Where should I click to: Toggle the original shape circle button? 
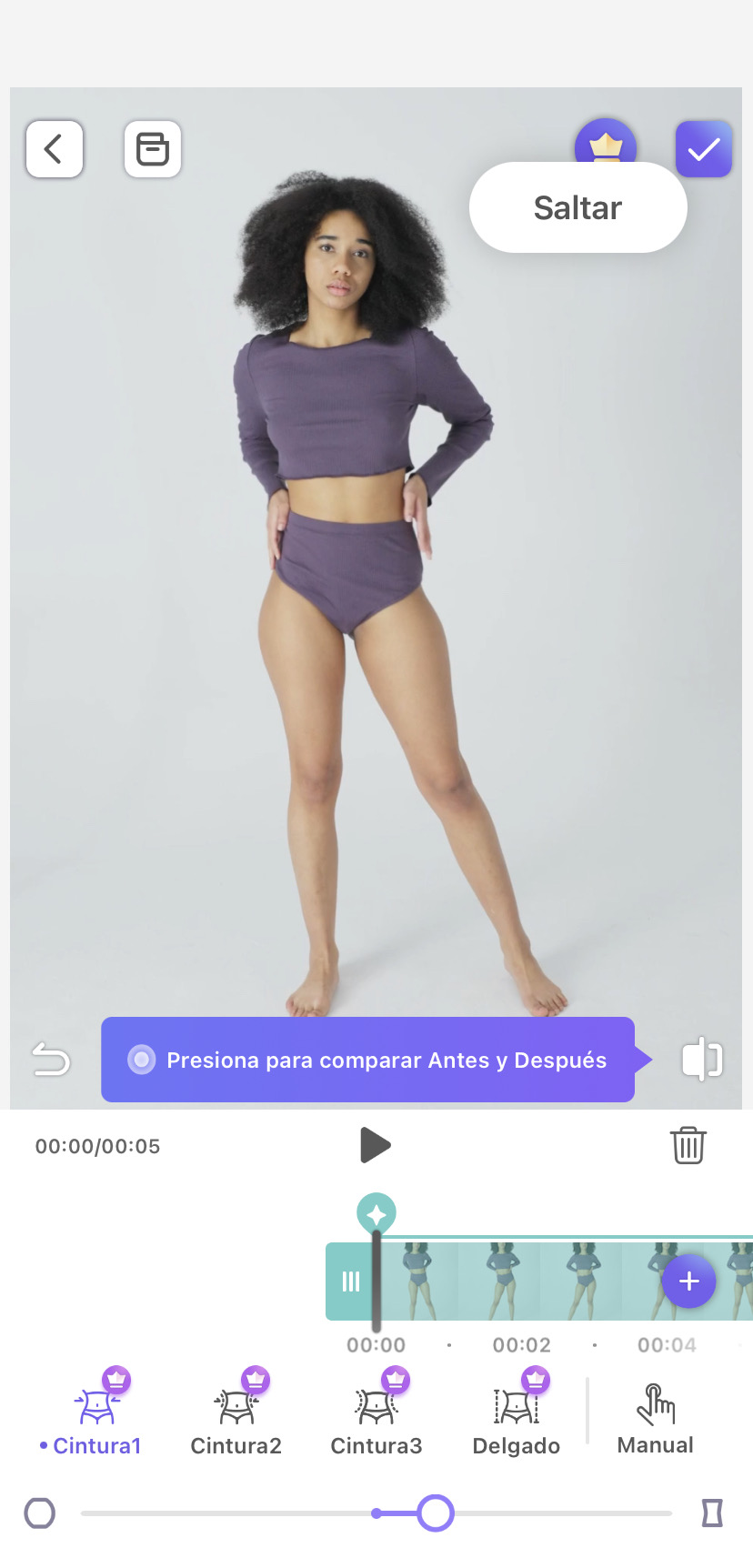[x=39, y=1513]
